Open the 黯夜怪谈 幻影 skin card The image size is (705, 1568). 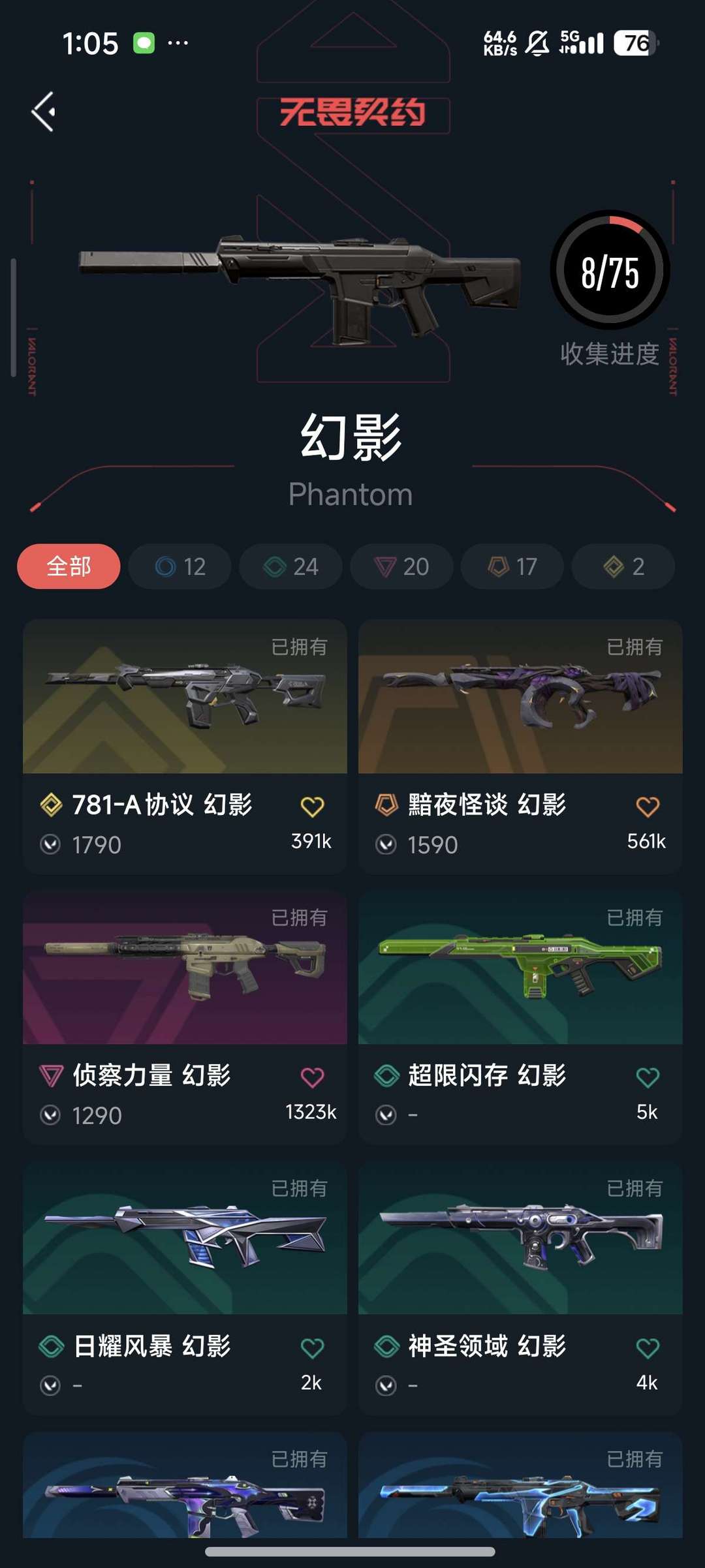pos(520,747)
